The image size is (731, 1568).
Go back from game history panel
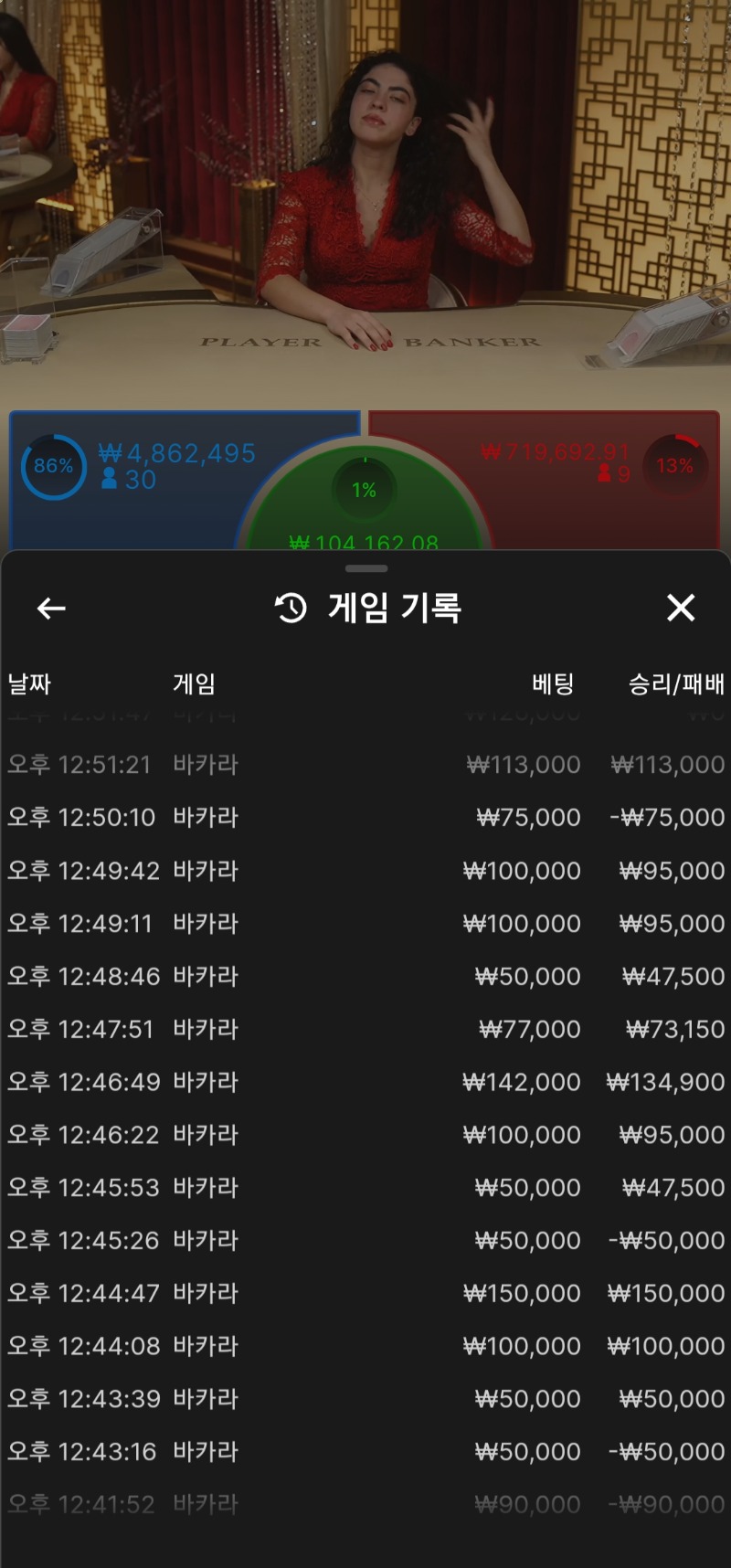click(51, 608)
